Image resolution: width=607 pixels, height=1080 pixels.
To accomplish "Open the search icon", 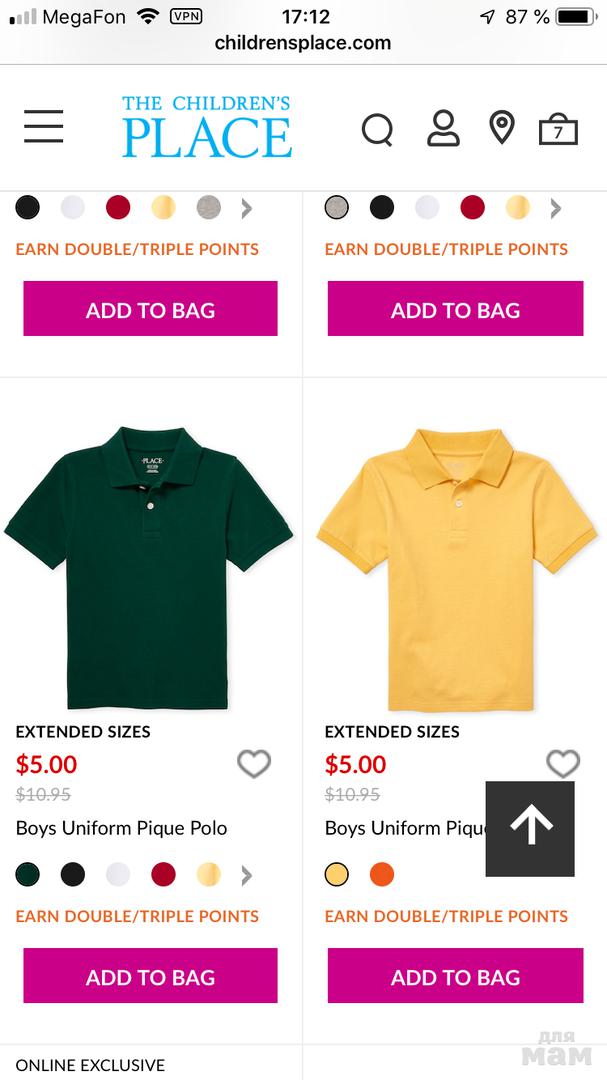I will pyautogui.click(x=377, y=129).
